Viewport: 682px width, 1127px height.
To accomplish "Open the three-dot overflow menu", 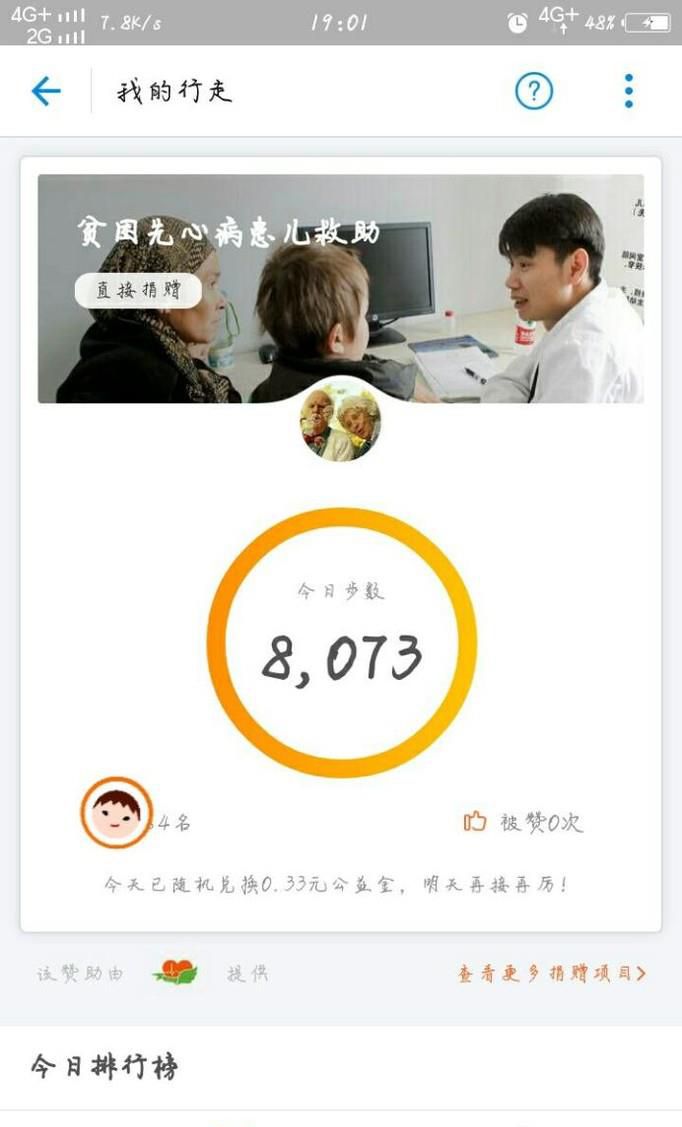I will (x=628, y=92).
